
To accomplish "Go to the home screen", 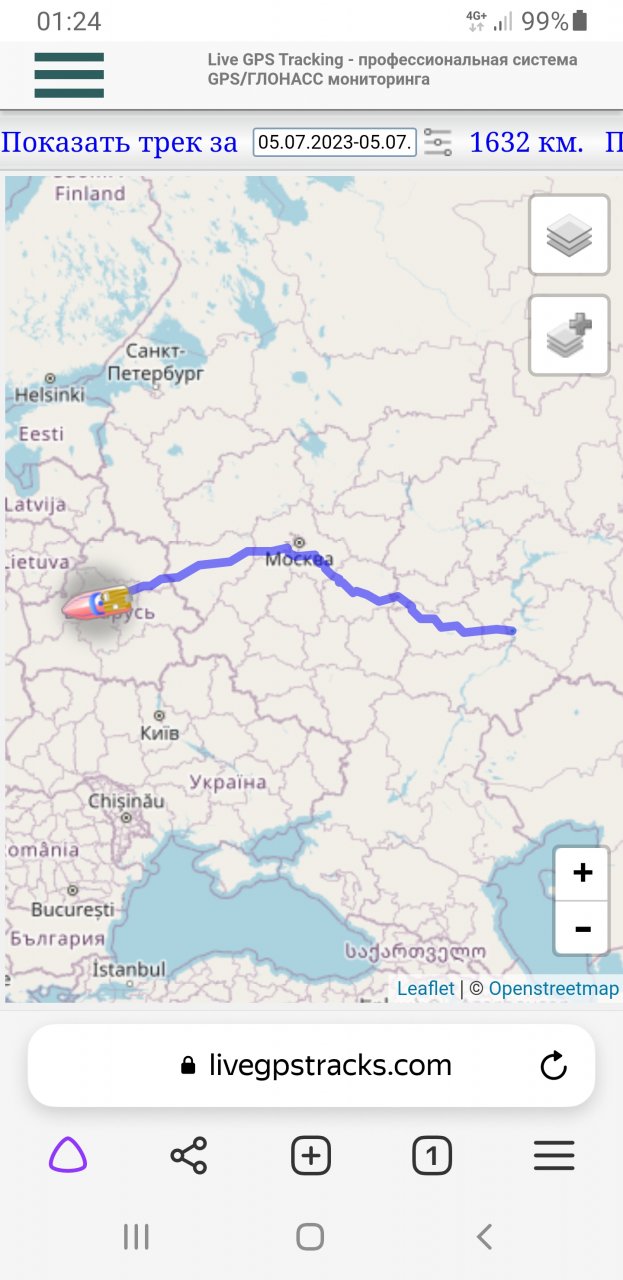I will 310,1237.
